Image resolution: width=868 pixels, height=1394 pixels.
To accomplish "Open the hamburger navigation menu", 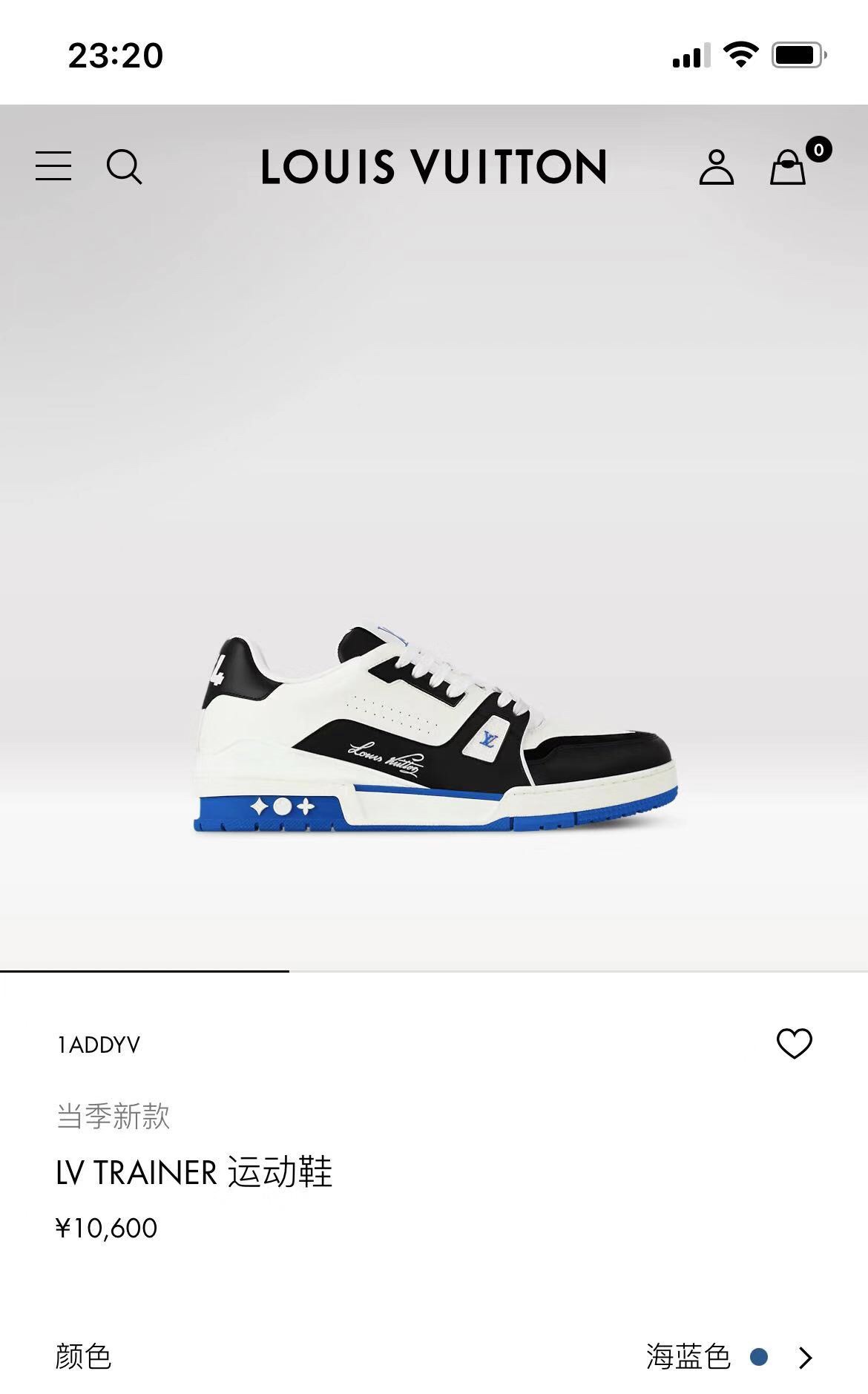I will 53,166.
